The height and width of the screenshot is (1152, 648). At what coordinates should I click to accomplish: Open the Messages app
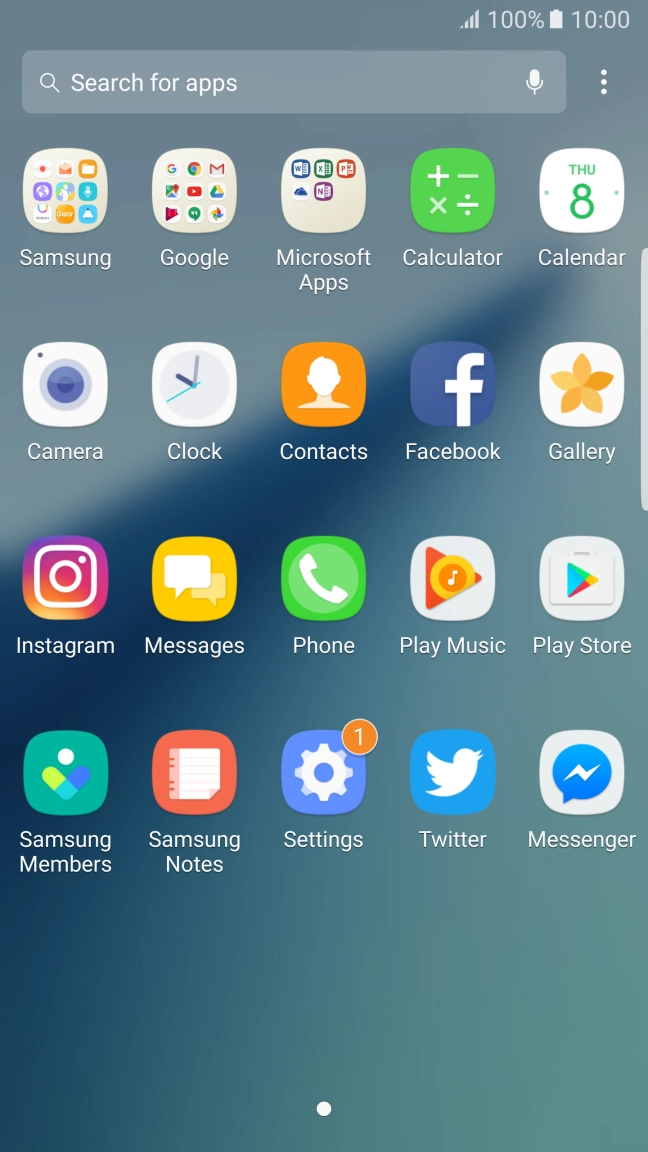[x=195, y=578]
